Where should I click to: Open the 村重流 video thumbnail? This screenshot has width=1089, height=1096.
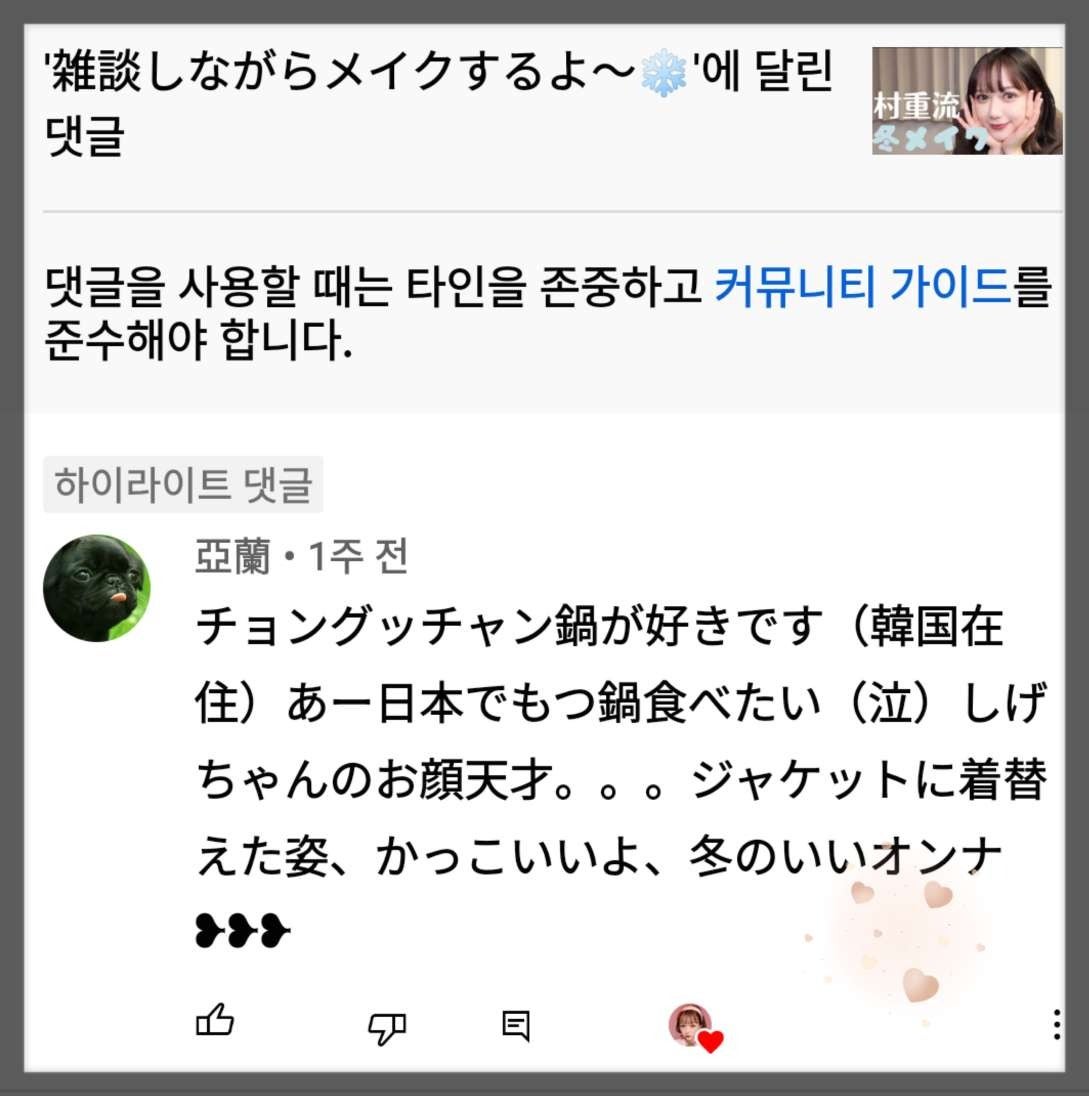point(963,98)
